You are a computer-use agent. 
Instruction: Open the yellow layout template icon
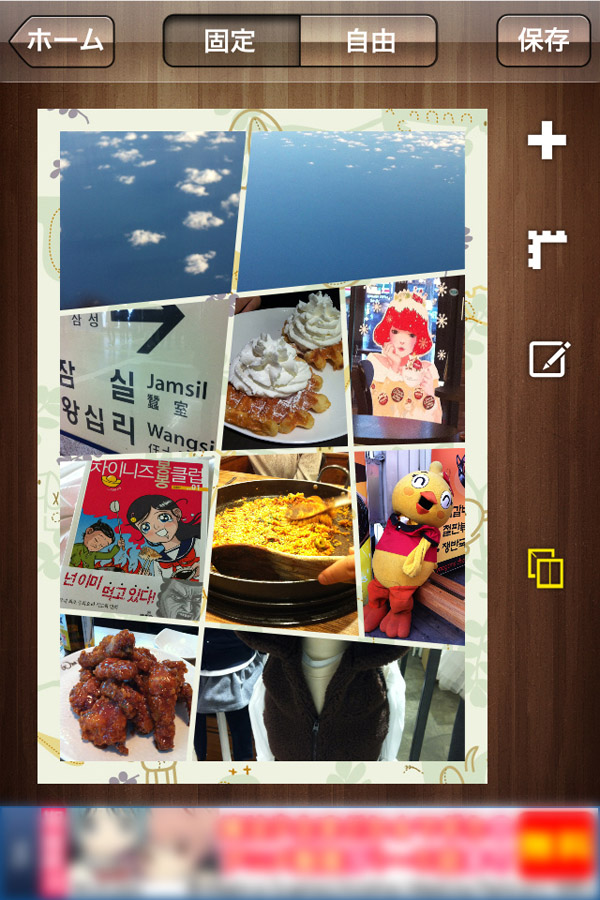546,568
